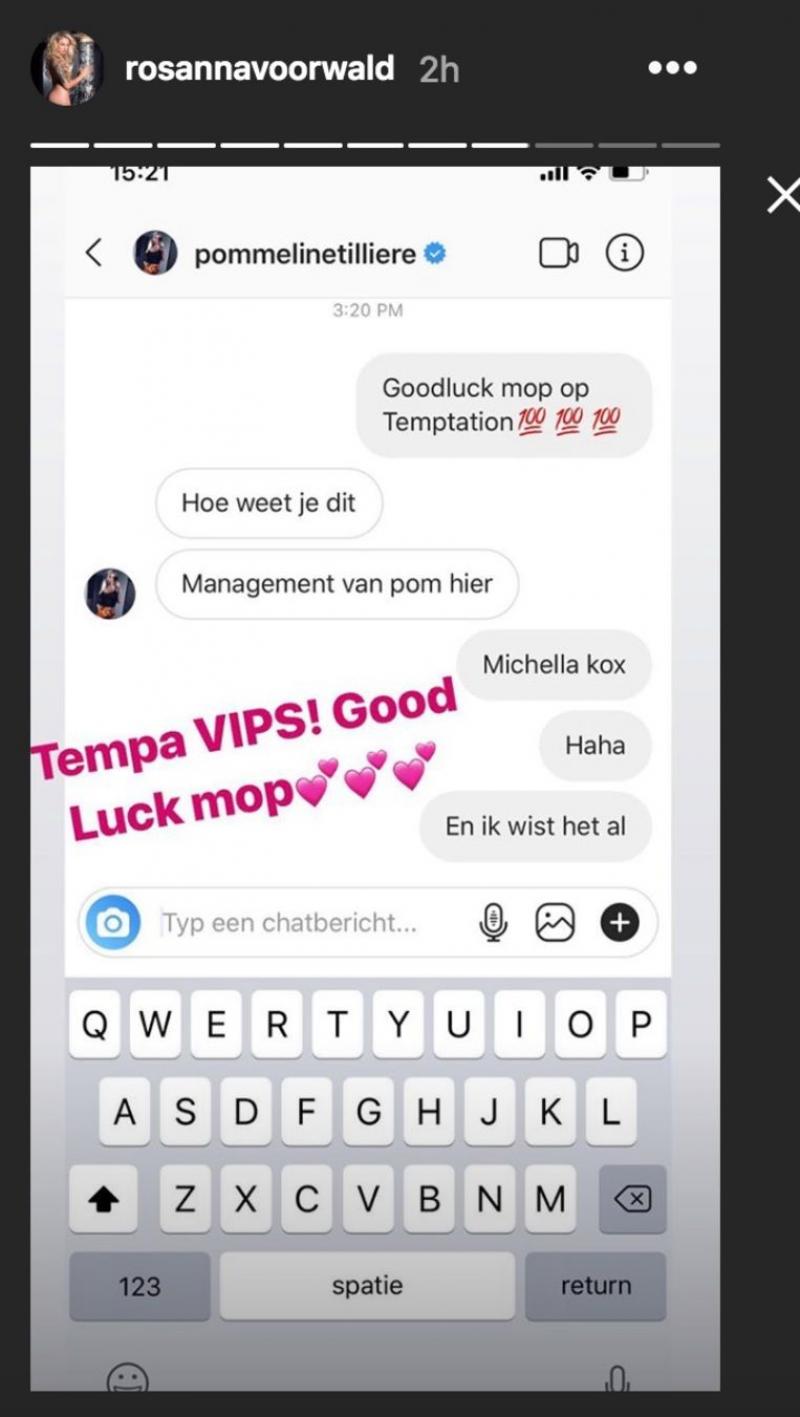The width and height of the screenshot is (800, 1417).
Task: Open rosannavoorwald's profile picture
Action: coord(68,69)
